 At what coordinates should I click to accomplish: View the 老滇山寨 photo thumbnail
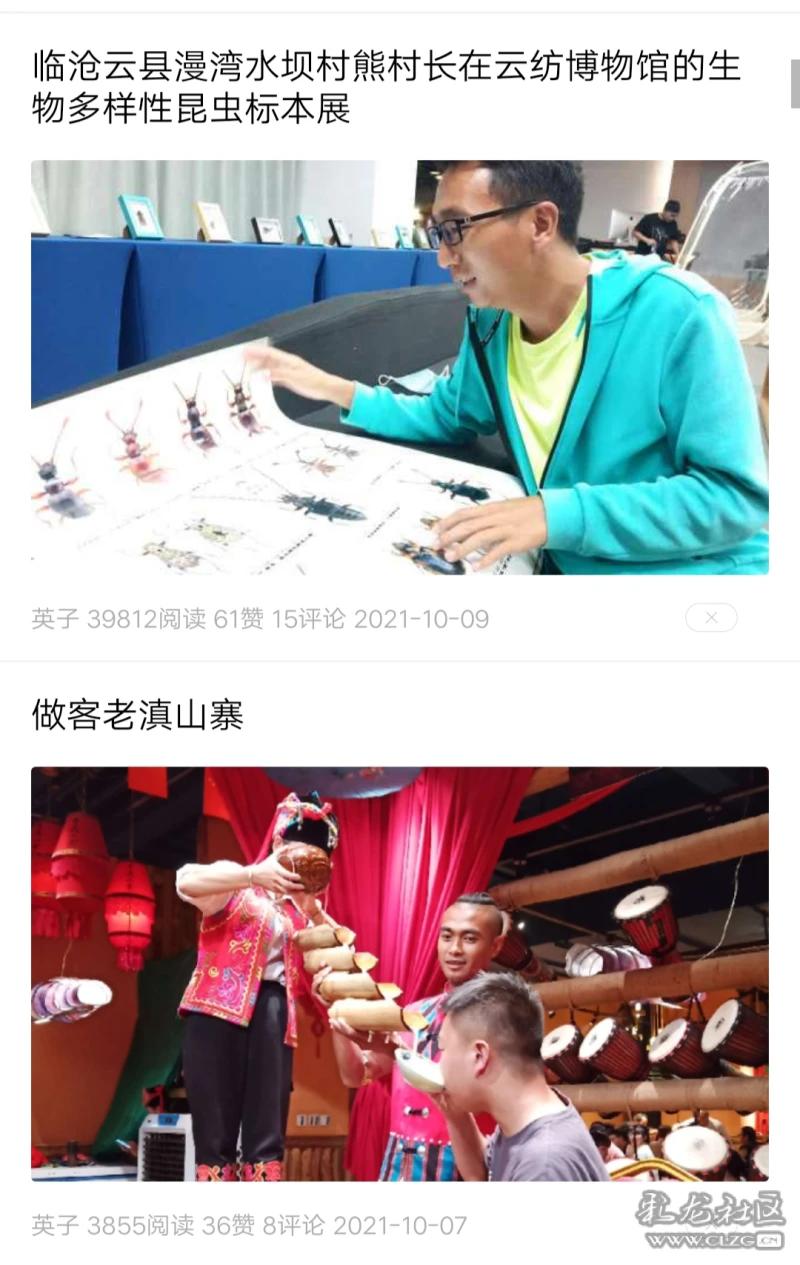400,973
